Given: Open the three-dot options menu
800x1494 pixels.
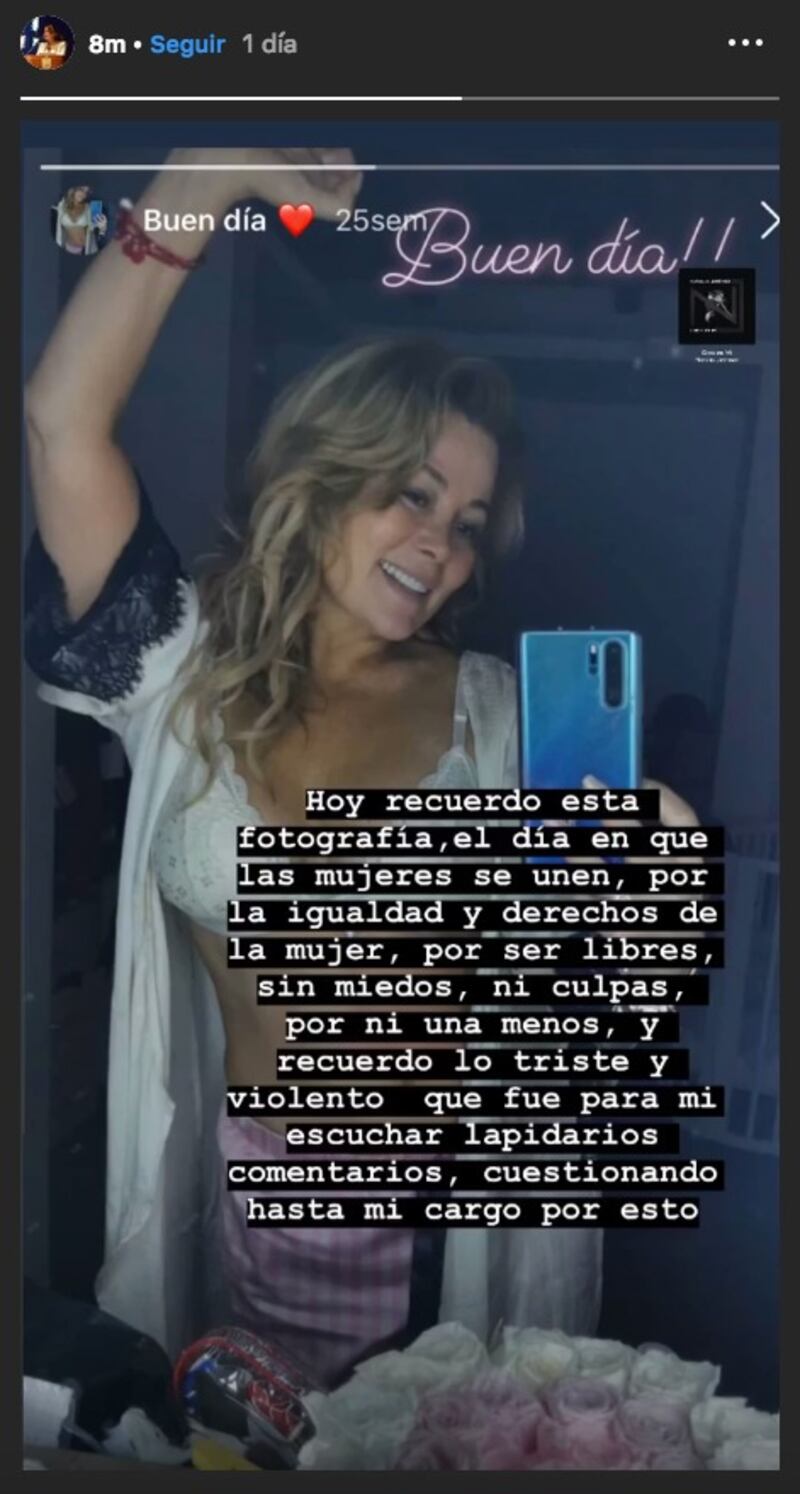Looking at the screenshot, I should tap(745, 44).
